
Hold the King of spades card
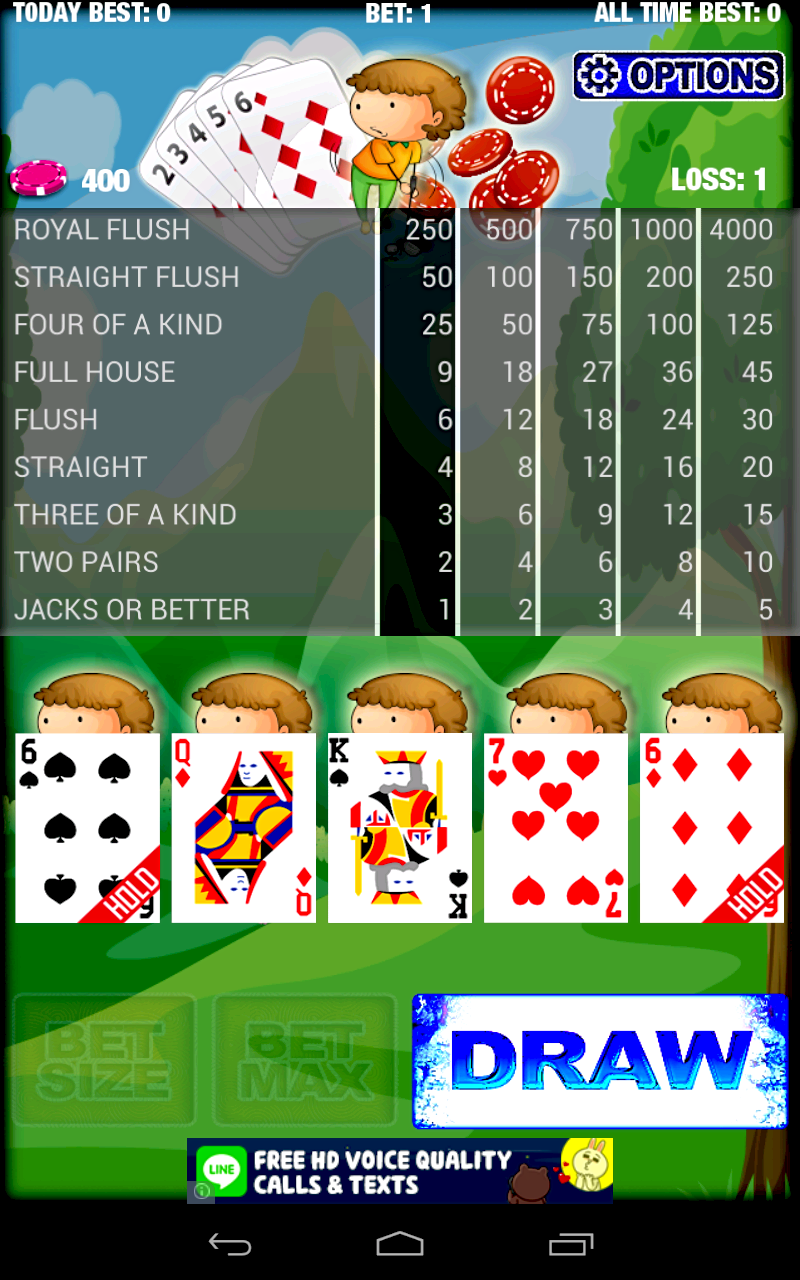click(x=400, y=828)
